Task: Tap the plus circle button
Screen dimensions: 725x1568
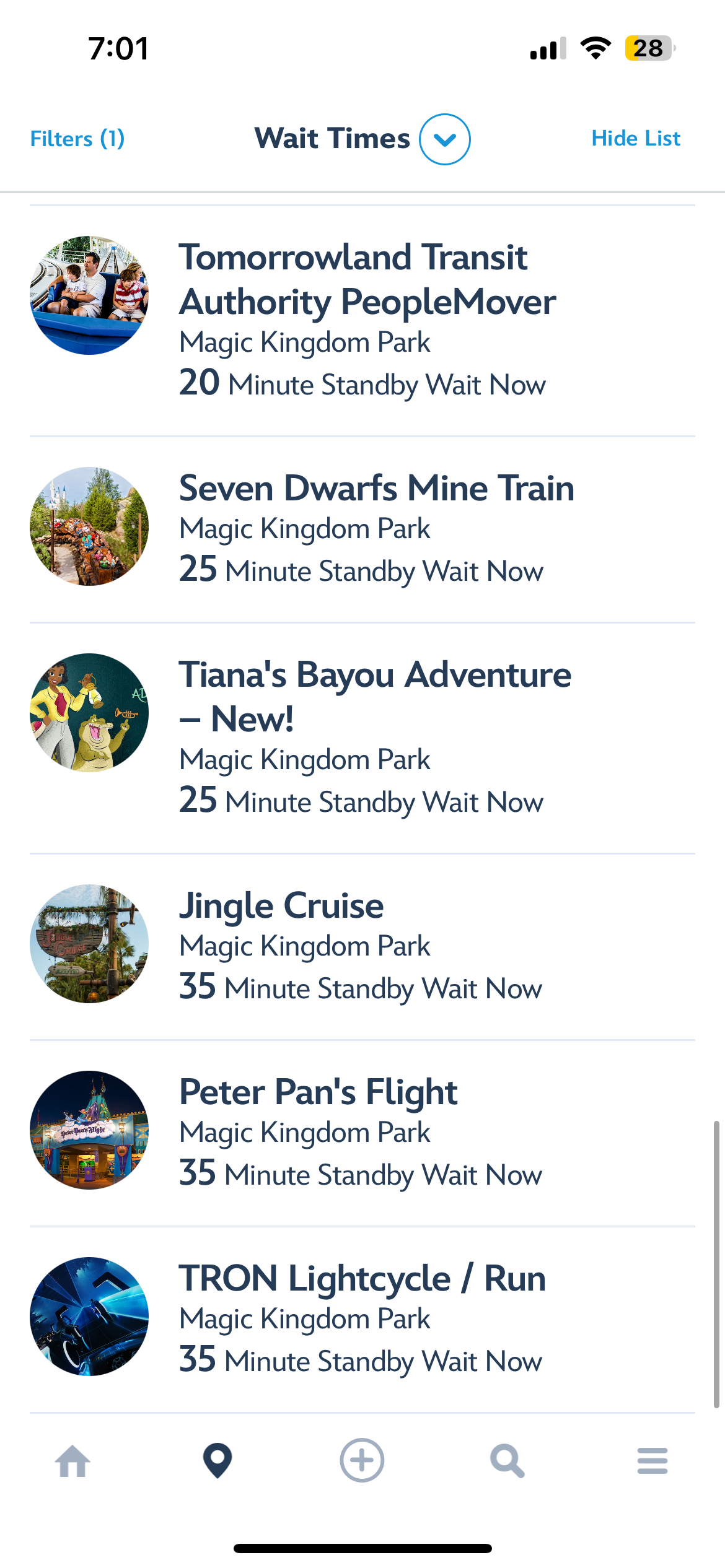Action: (x=362, y=1461)
